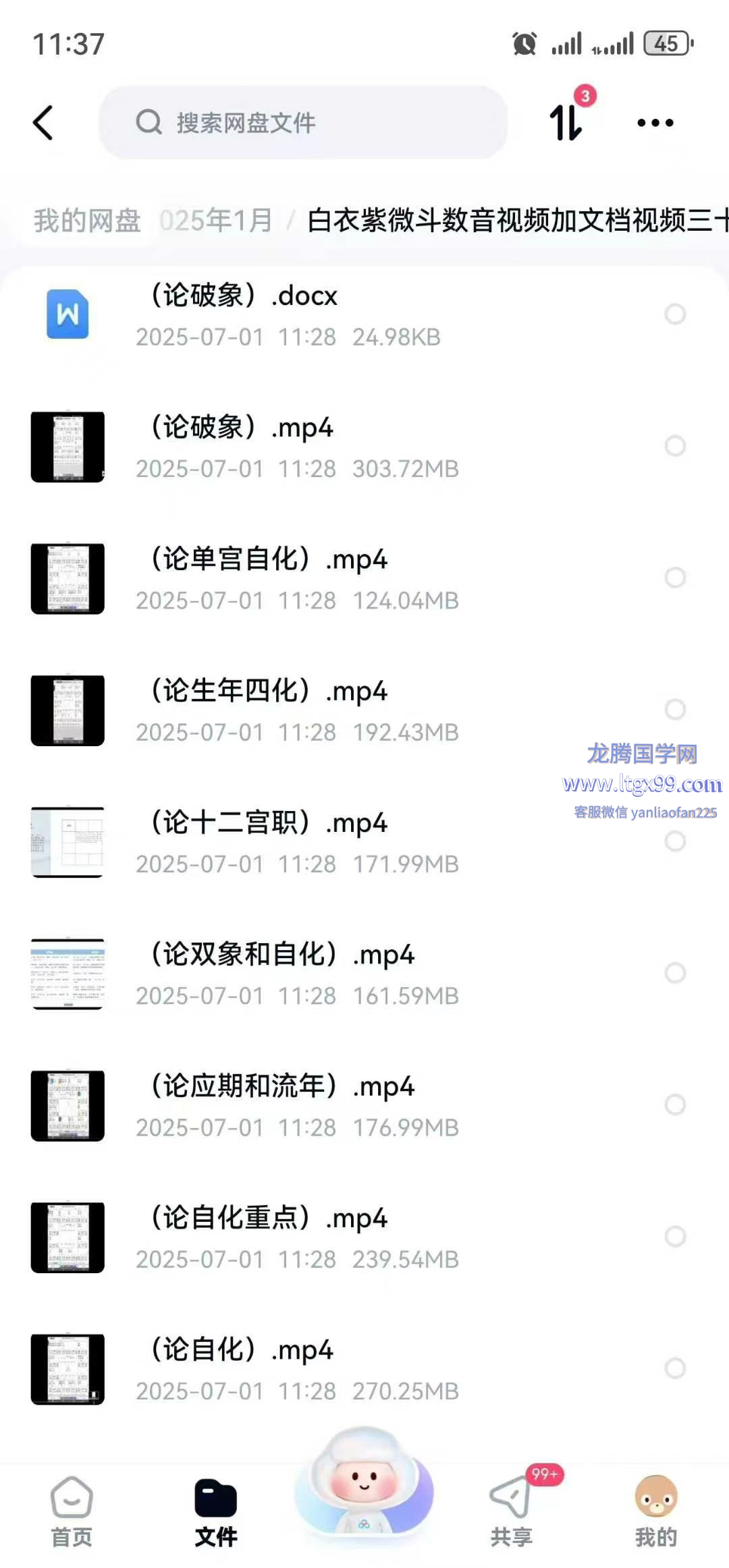
Task: Go back with the top-left arrow
Action: pos(43,123)
